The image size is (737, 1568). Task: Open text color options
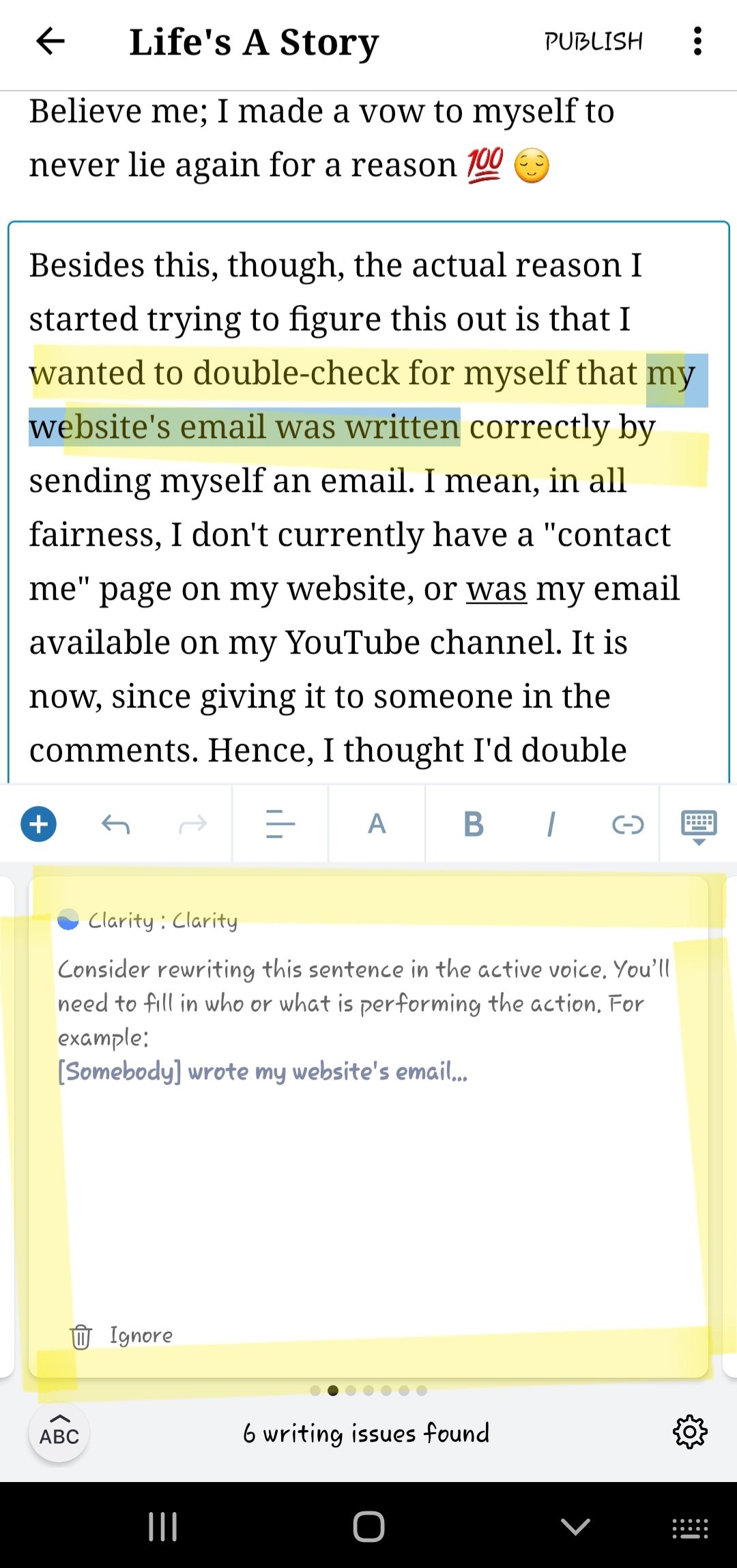[x=377, y=824]
